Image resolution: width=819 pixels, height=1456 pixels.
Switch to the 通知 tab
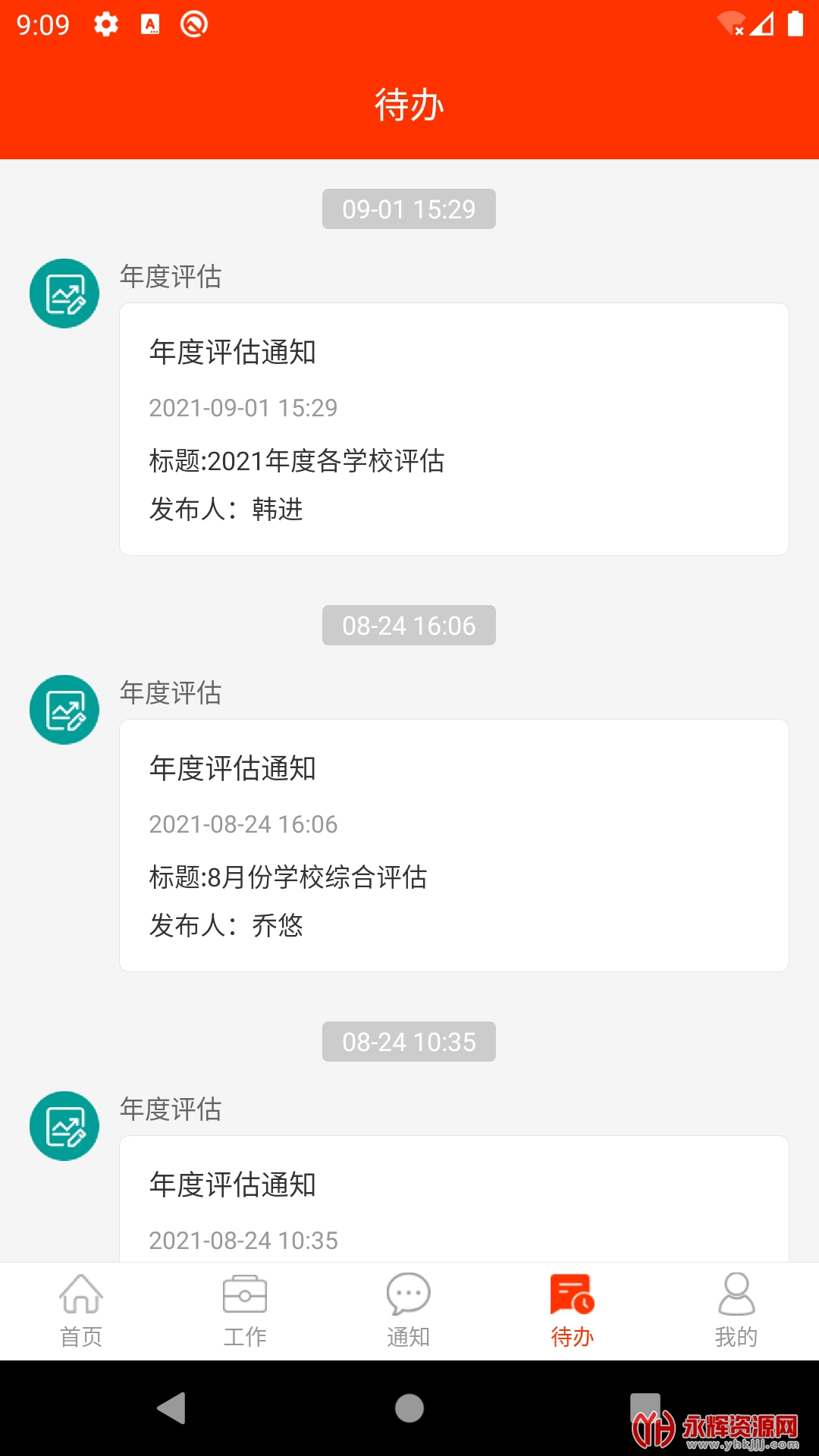click(409, 1311)
